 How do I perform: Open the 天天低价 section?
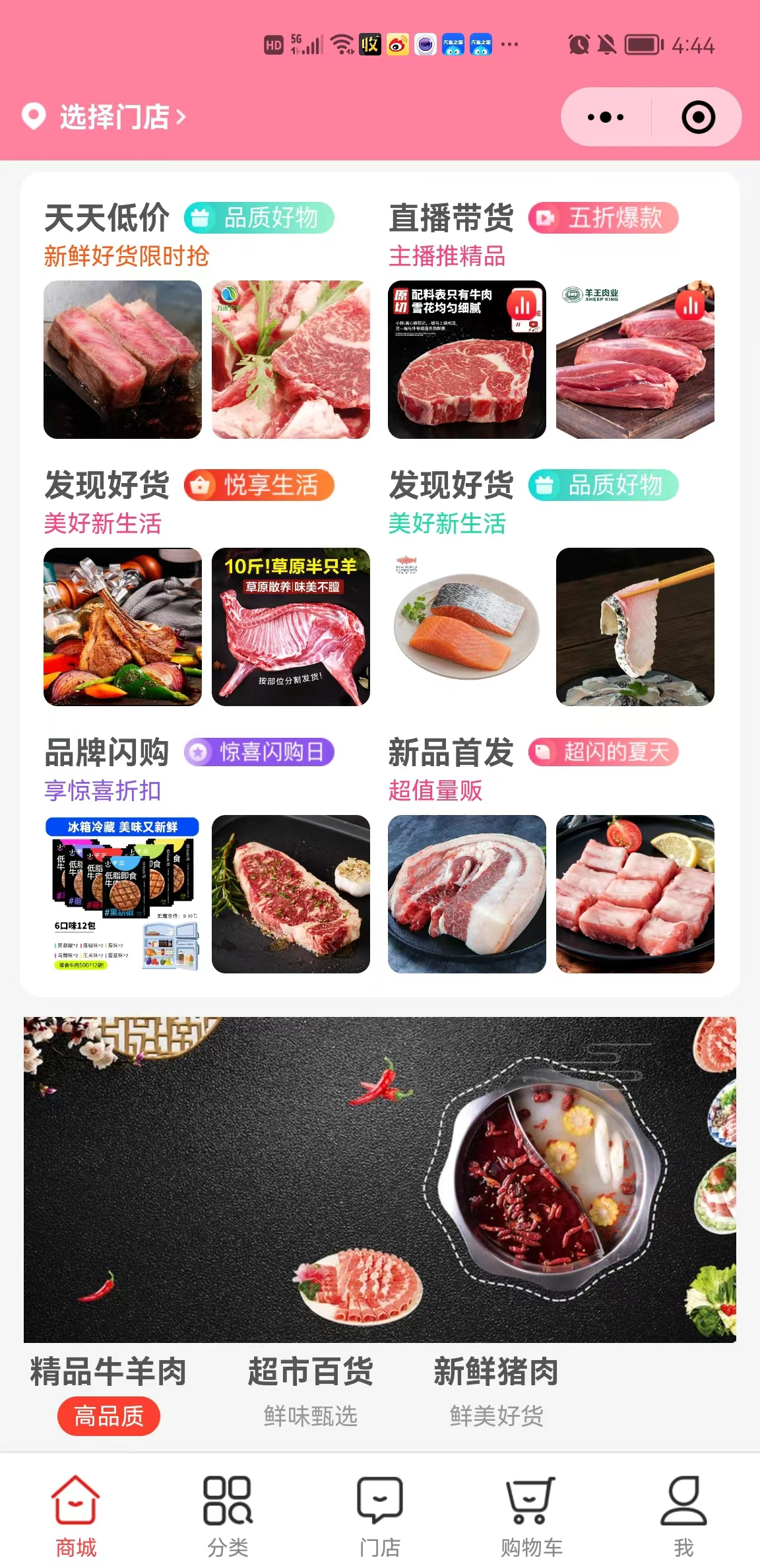106,216
